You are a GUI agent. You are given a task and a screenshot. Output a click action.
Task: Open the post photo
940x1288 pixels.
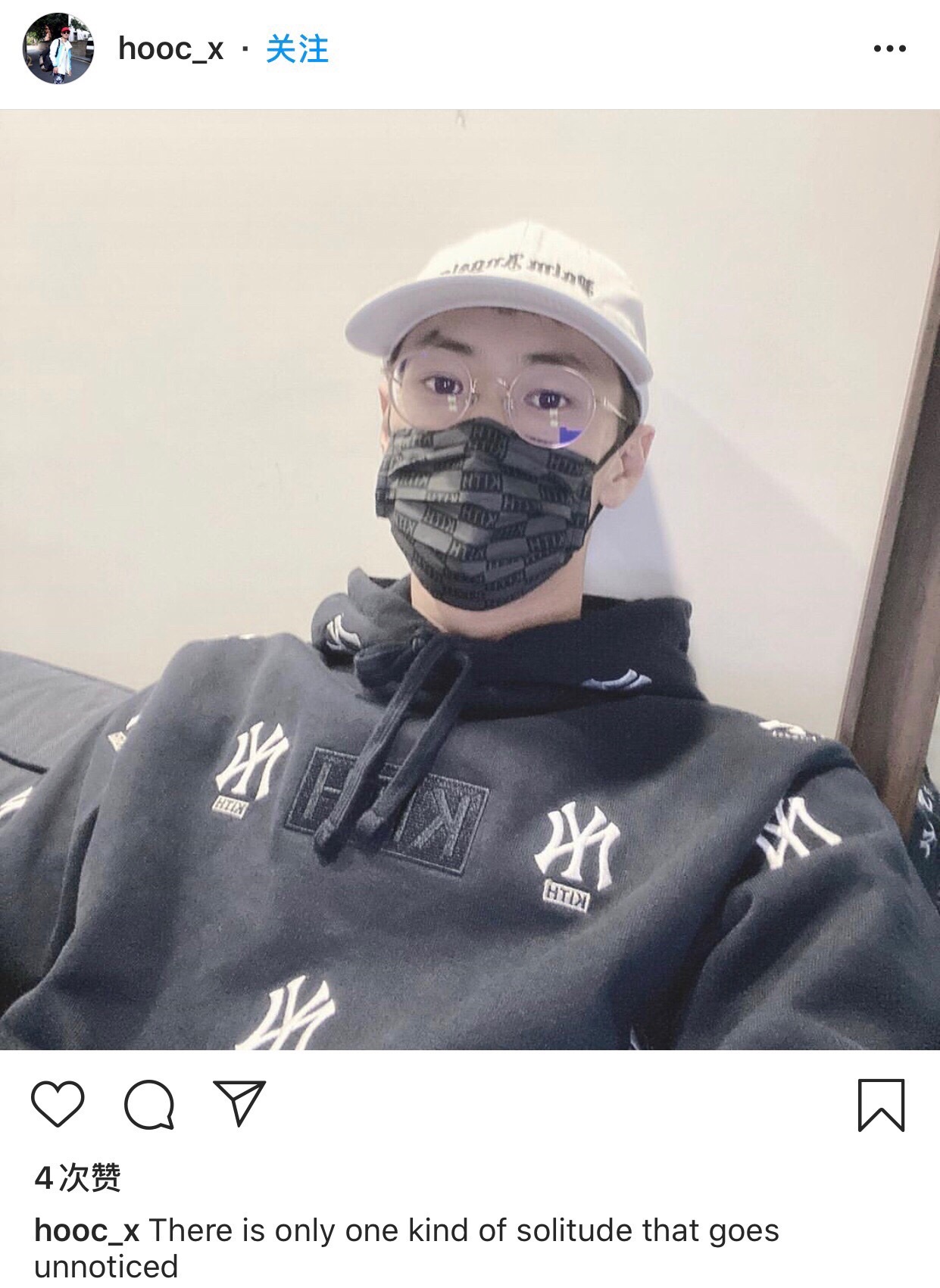point(470,579)
